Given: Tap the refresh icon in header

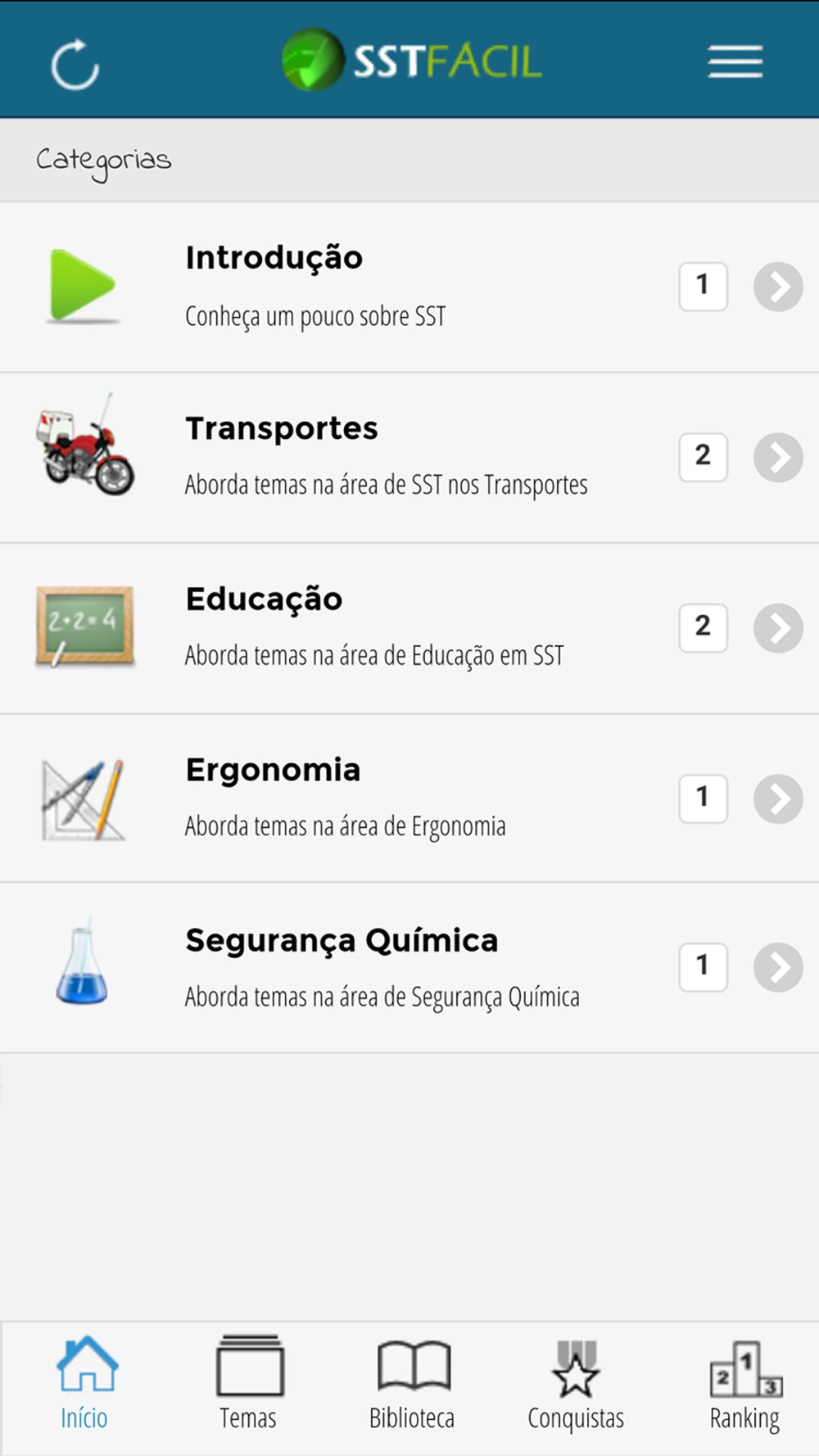Looking at the screenshot, I should [x=75, y=64].
